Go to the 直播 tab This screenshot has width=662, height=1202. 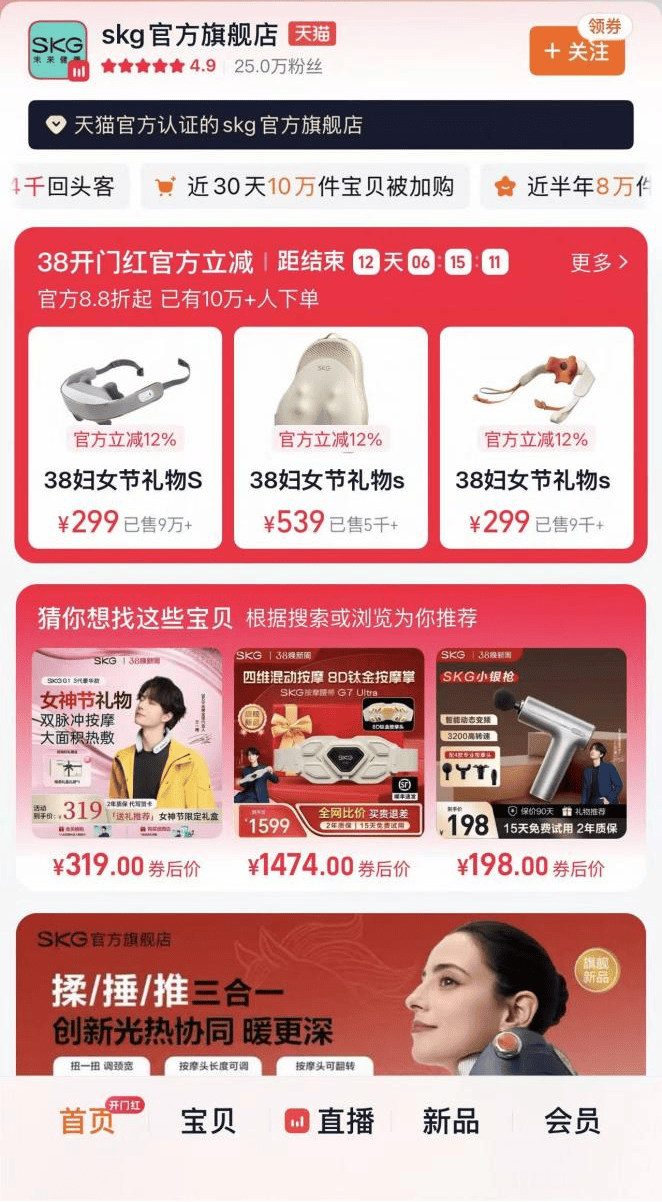point(330,1121)
